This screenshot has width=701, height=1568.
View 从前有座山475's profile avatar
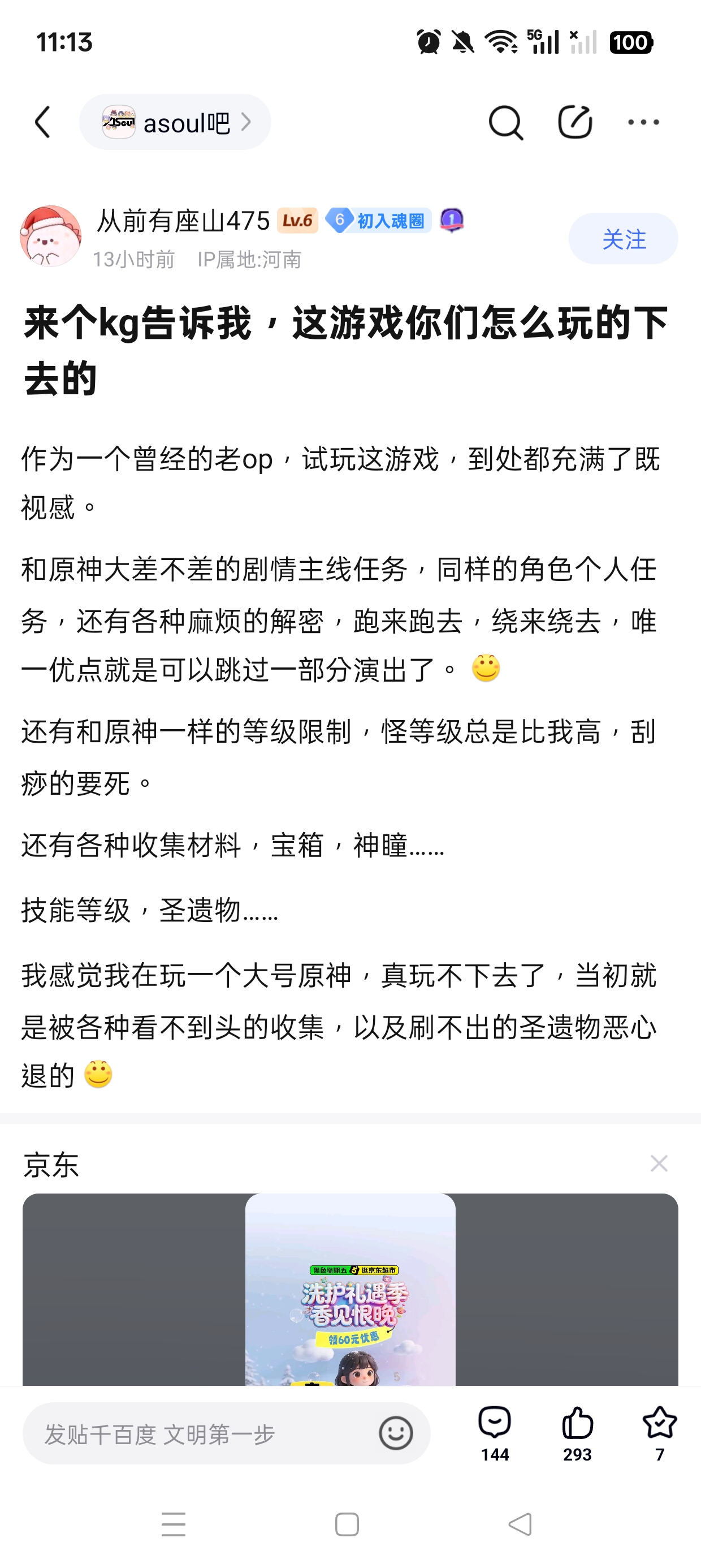tap(50, 236)
